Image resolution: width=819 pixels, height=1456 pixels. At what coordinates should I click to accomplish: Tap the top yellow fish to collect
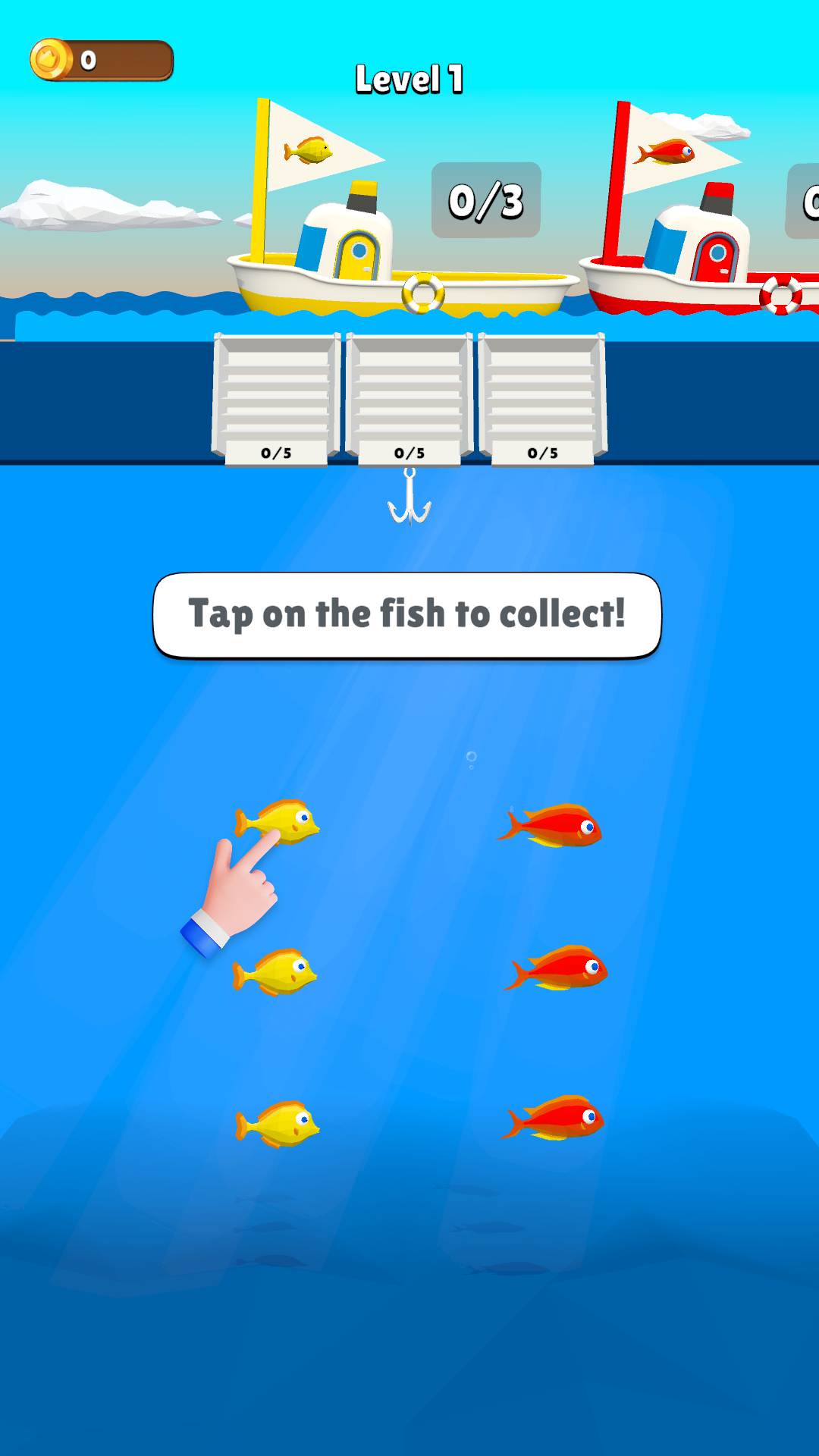point(282,821)
